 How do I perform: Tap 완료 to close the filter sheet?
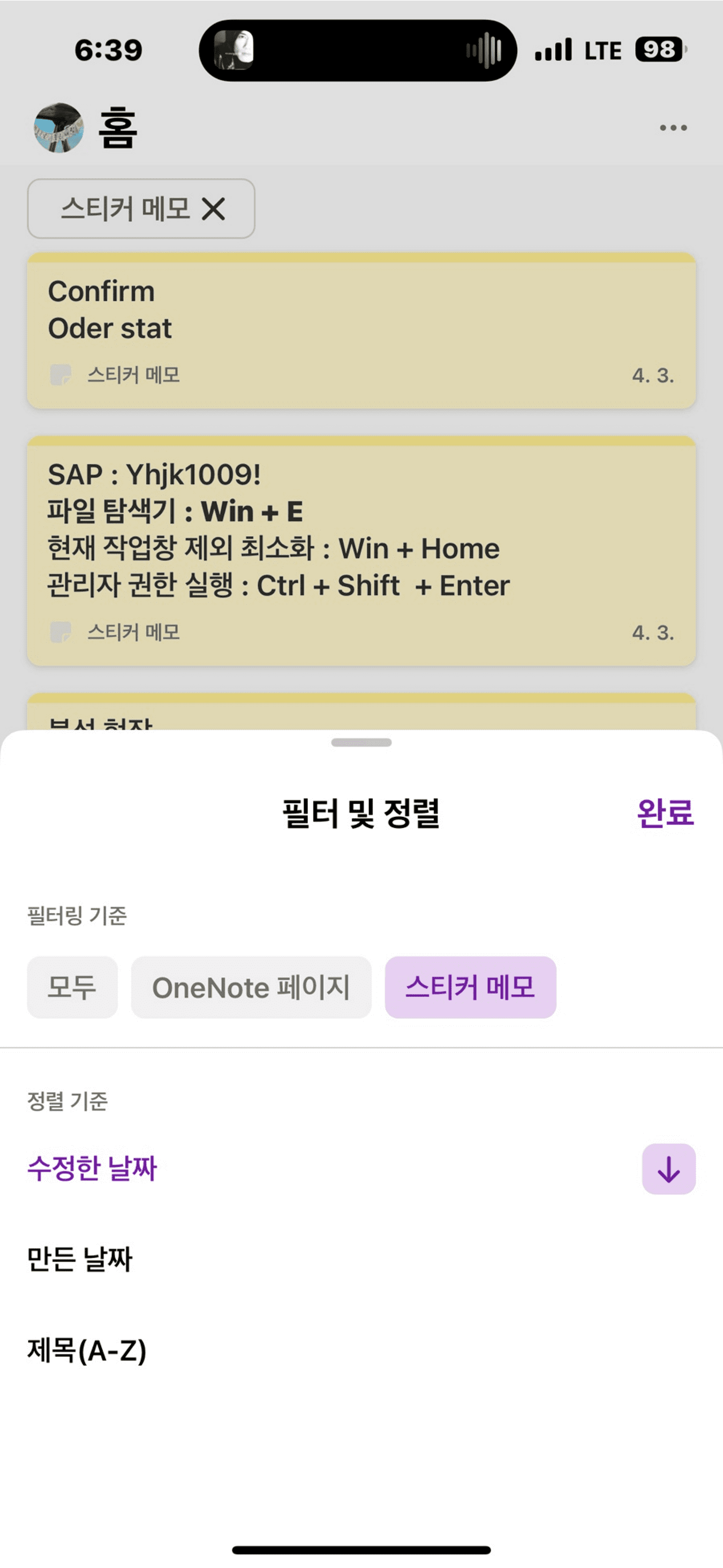[665, 813]
